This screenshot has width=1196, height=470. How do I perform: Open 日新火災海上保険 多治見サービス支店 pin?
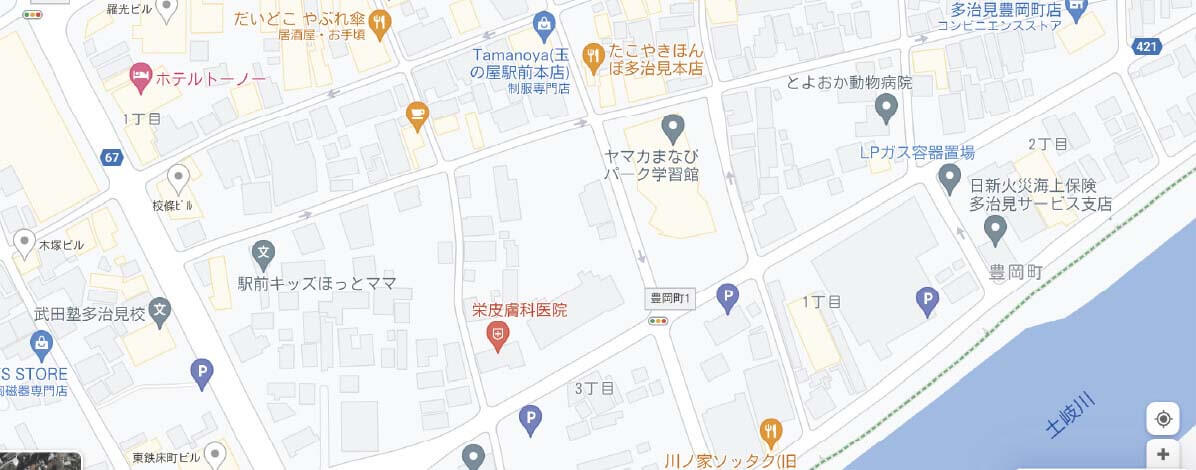click(995, 230)
